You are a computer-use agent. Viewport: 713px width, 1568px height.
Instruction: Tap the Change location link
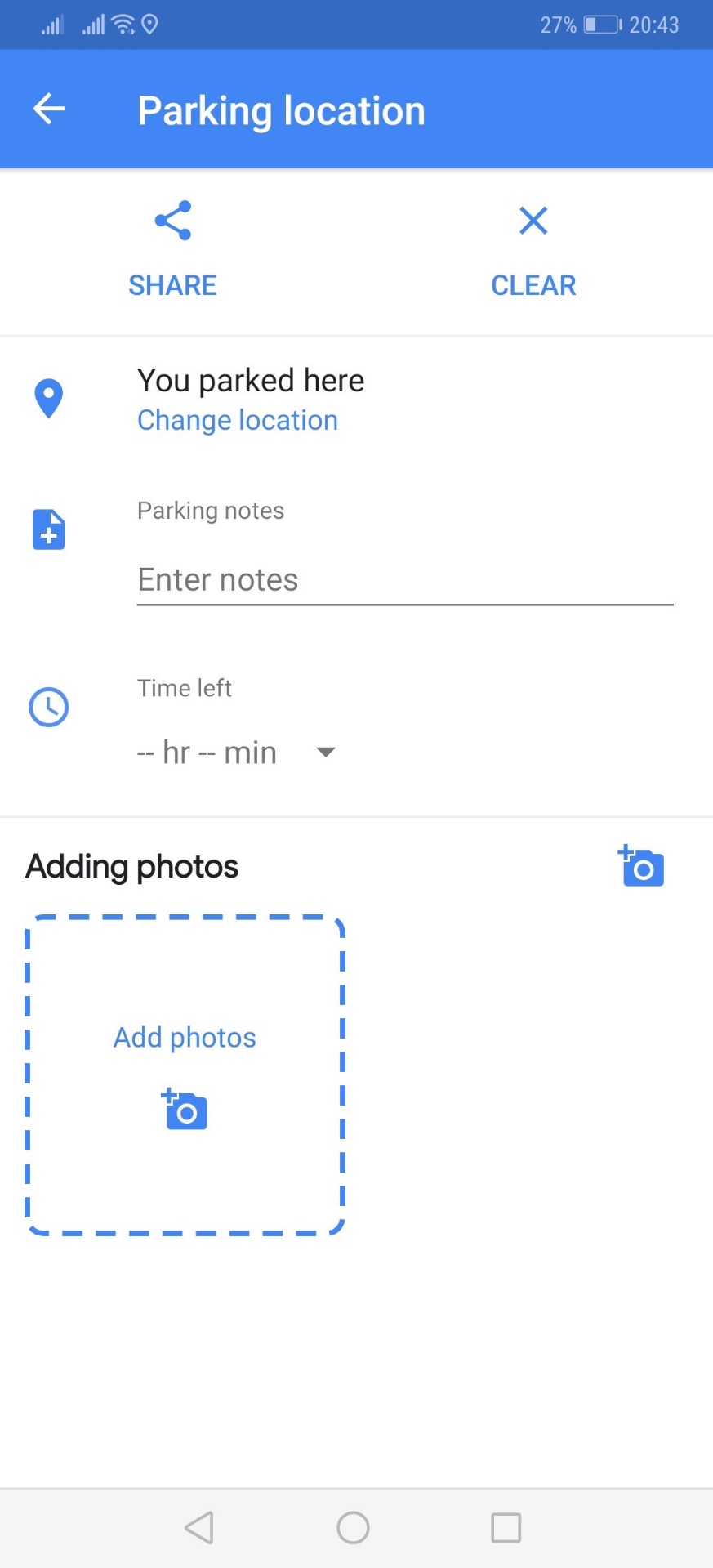pyautogui.click(x=238, y=420)
